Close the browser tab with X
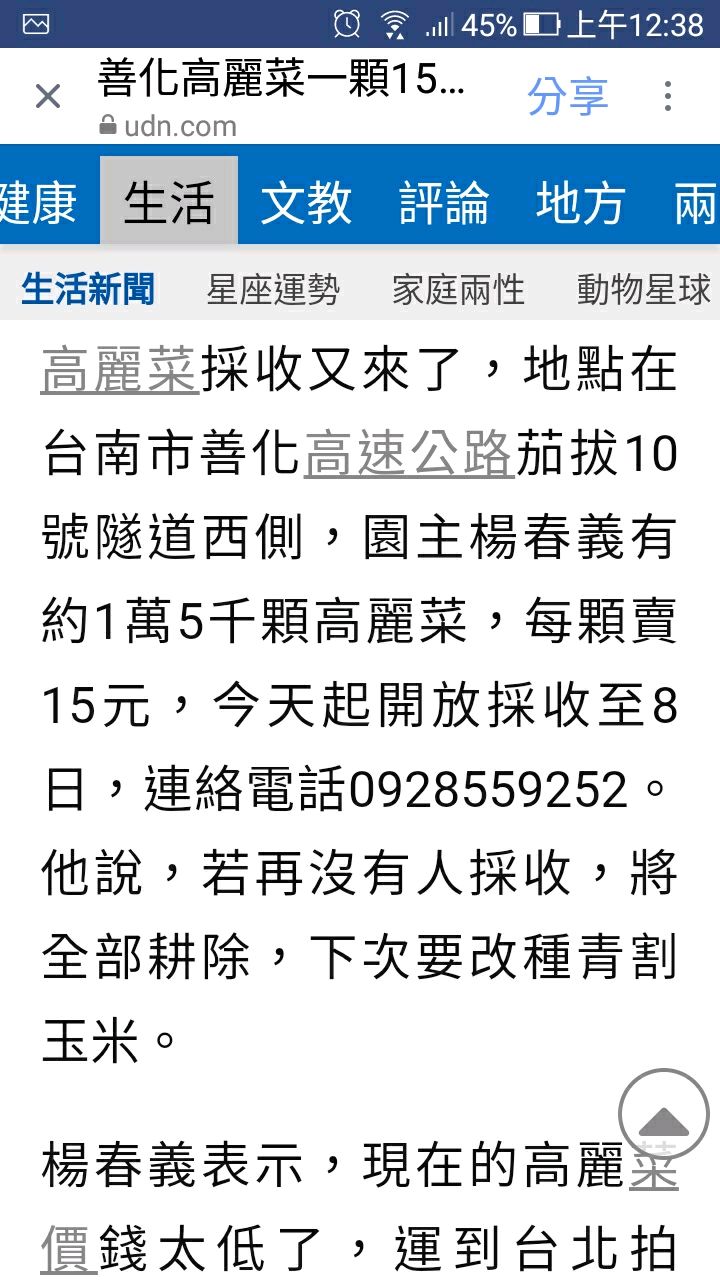Screen dimensions: 720x1280 [x=48, y=97]
